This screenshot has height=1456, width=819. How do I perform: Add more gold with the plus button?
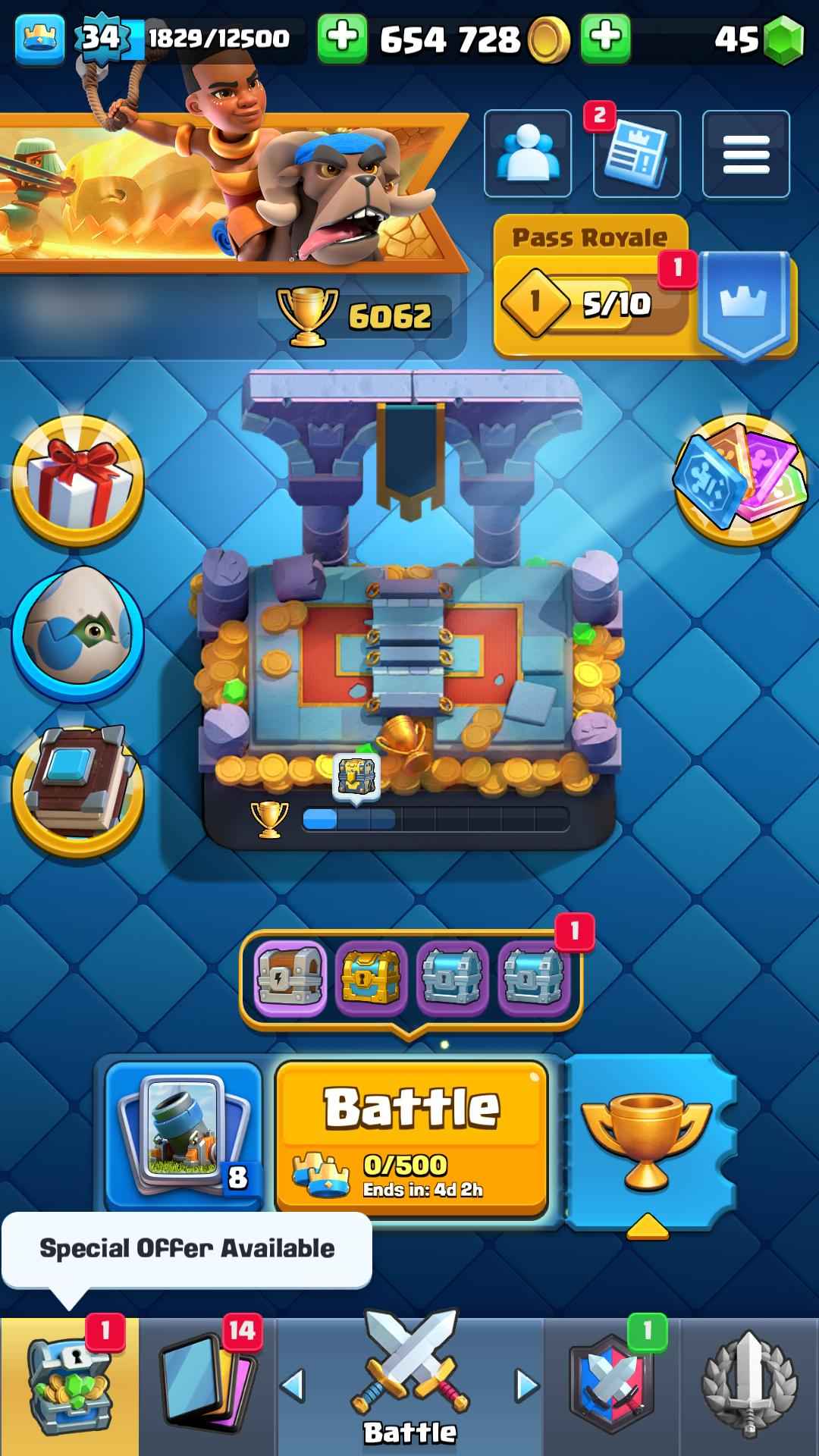(x=605, y=38)
